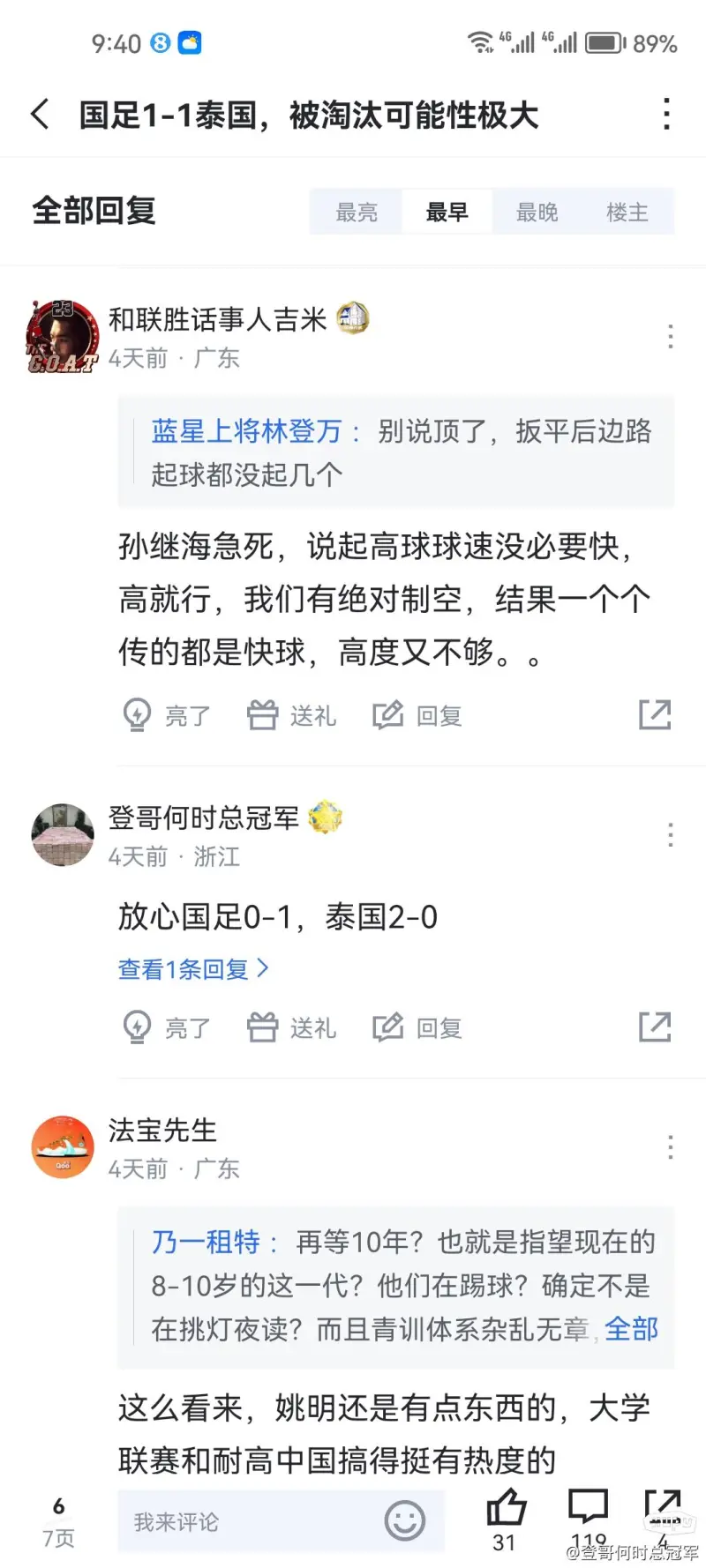
Task: Tap the external share icon beside 回复 on first comment
Action: click(654, 714)
